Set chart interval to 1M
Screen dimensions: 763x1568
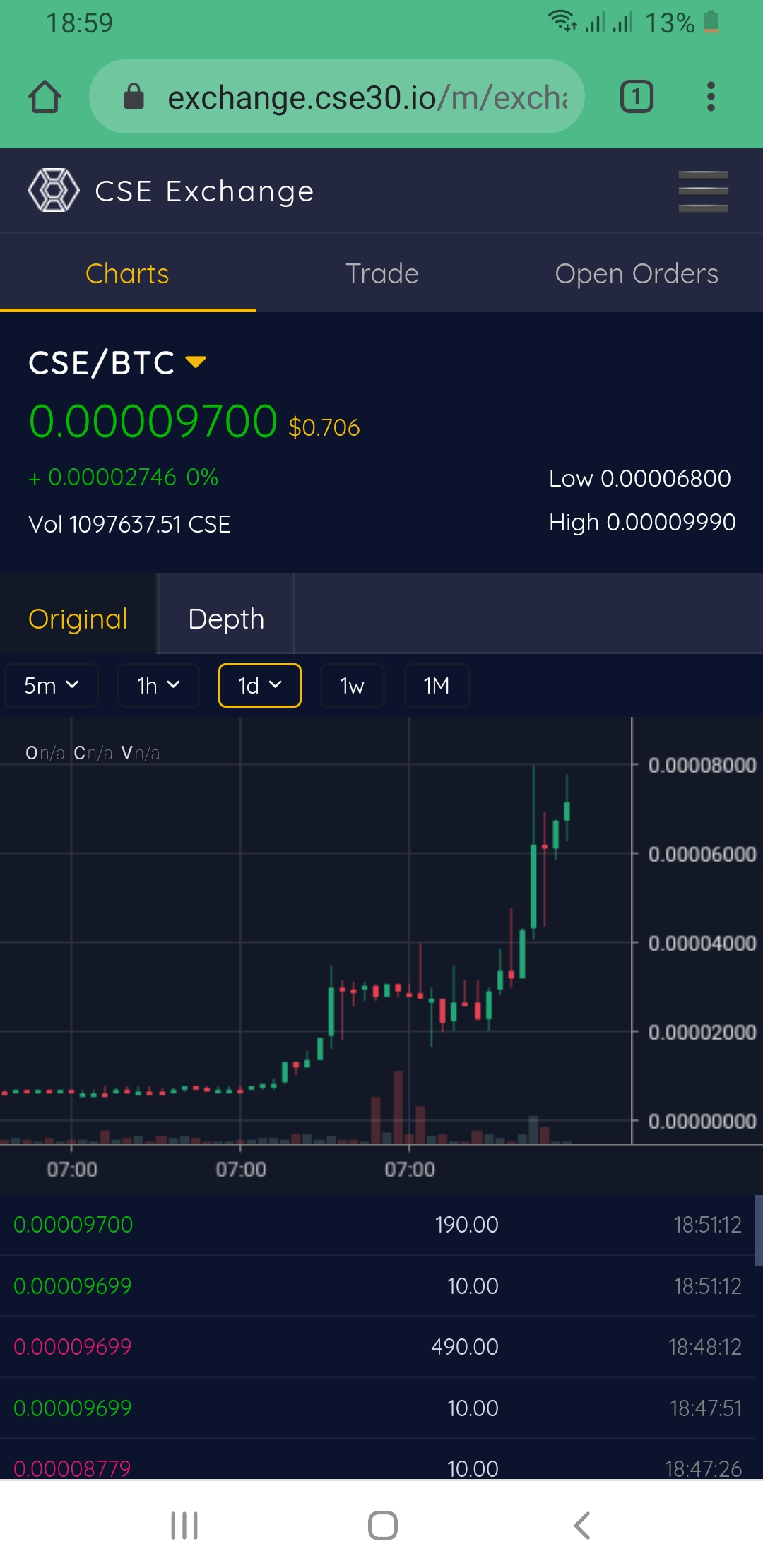tap(437, 685)
